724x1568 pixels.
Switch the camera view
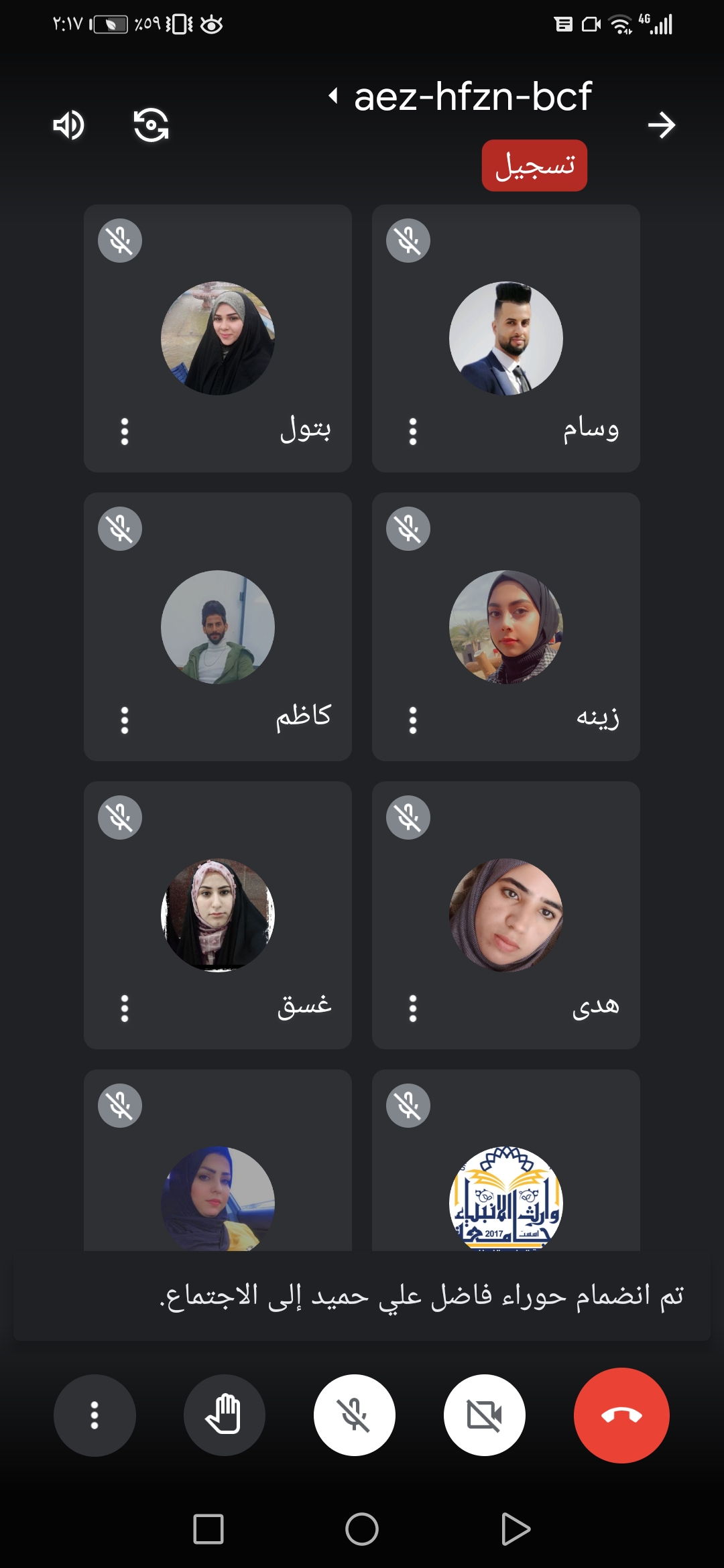click(x=151, y=125)
